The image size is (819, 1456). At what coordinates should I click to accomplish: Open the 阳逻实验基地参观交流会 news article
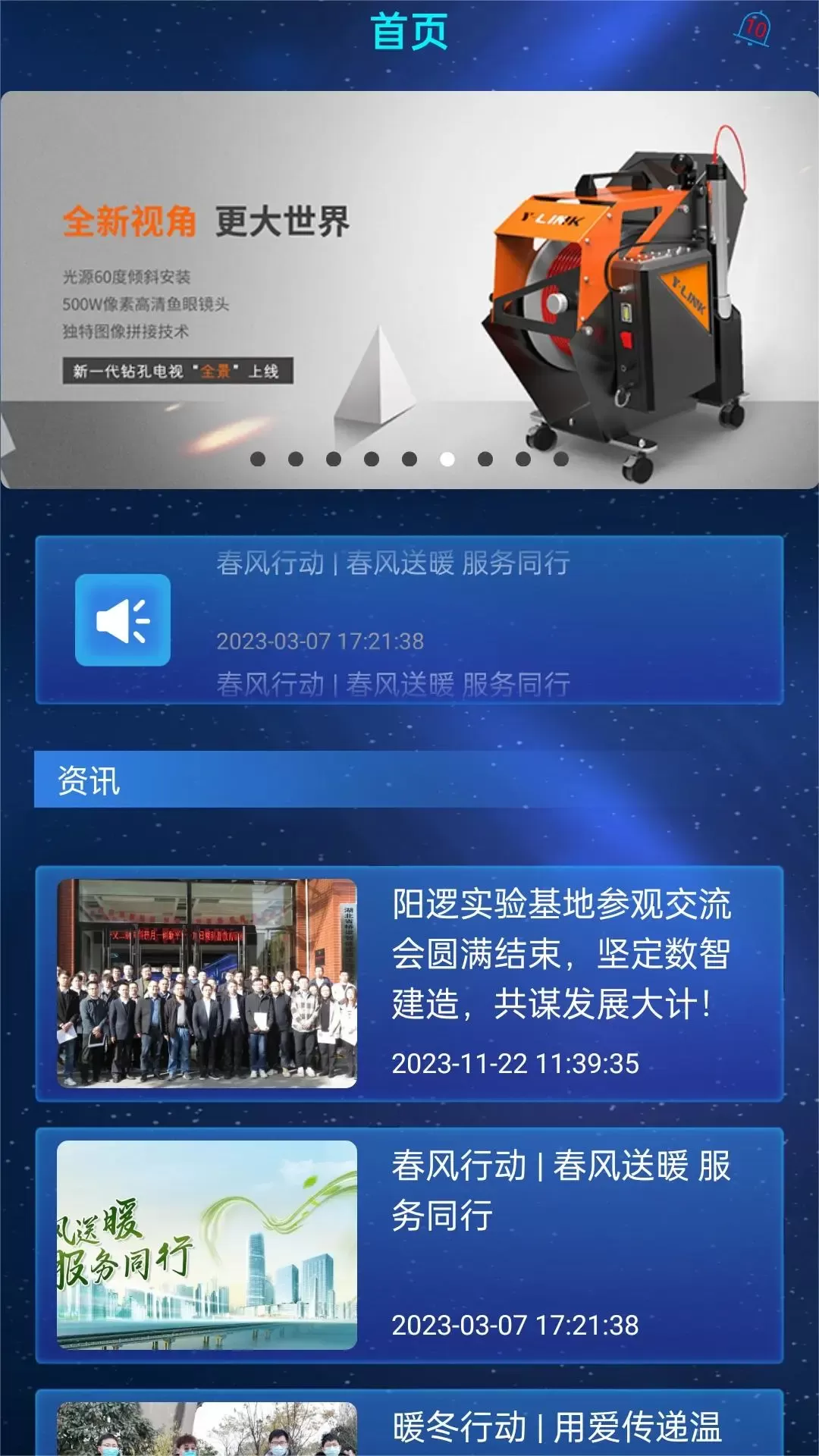coord(409,983)
